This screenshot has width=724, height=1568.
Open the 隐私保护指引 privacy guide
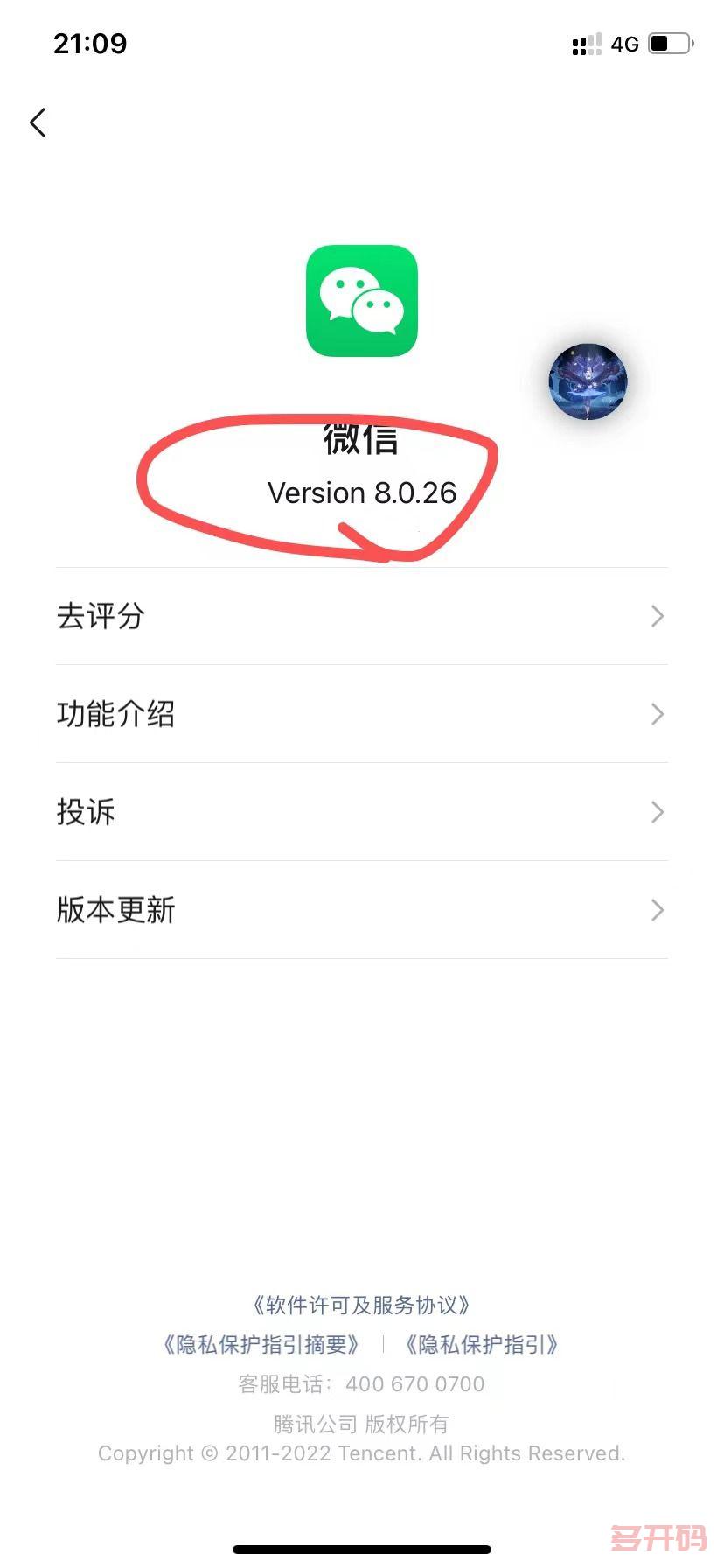tap(482, 1345)
